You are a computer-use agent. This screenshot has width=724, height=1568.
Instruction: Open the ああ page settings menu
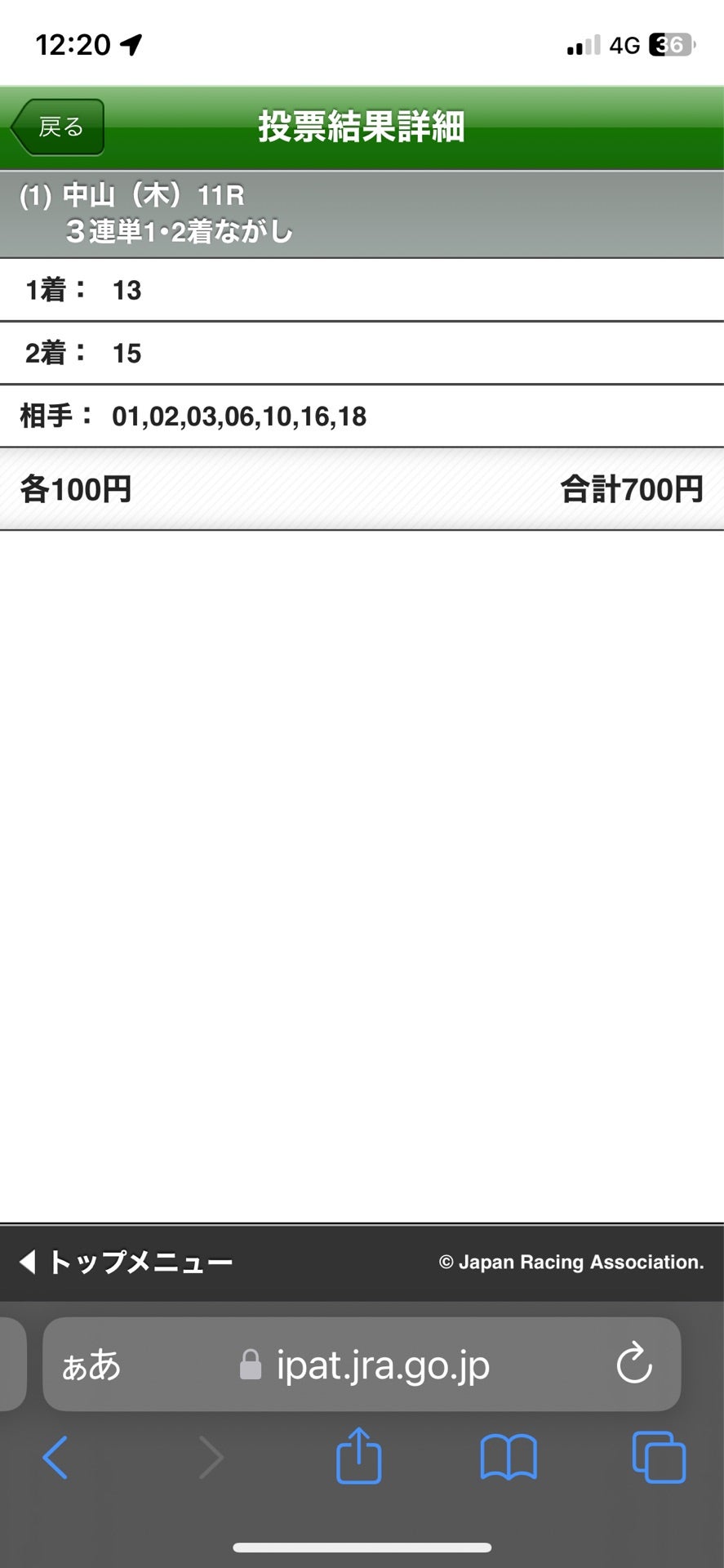click(91, 1365)
